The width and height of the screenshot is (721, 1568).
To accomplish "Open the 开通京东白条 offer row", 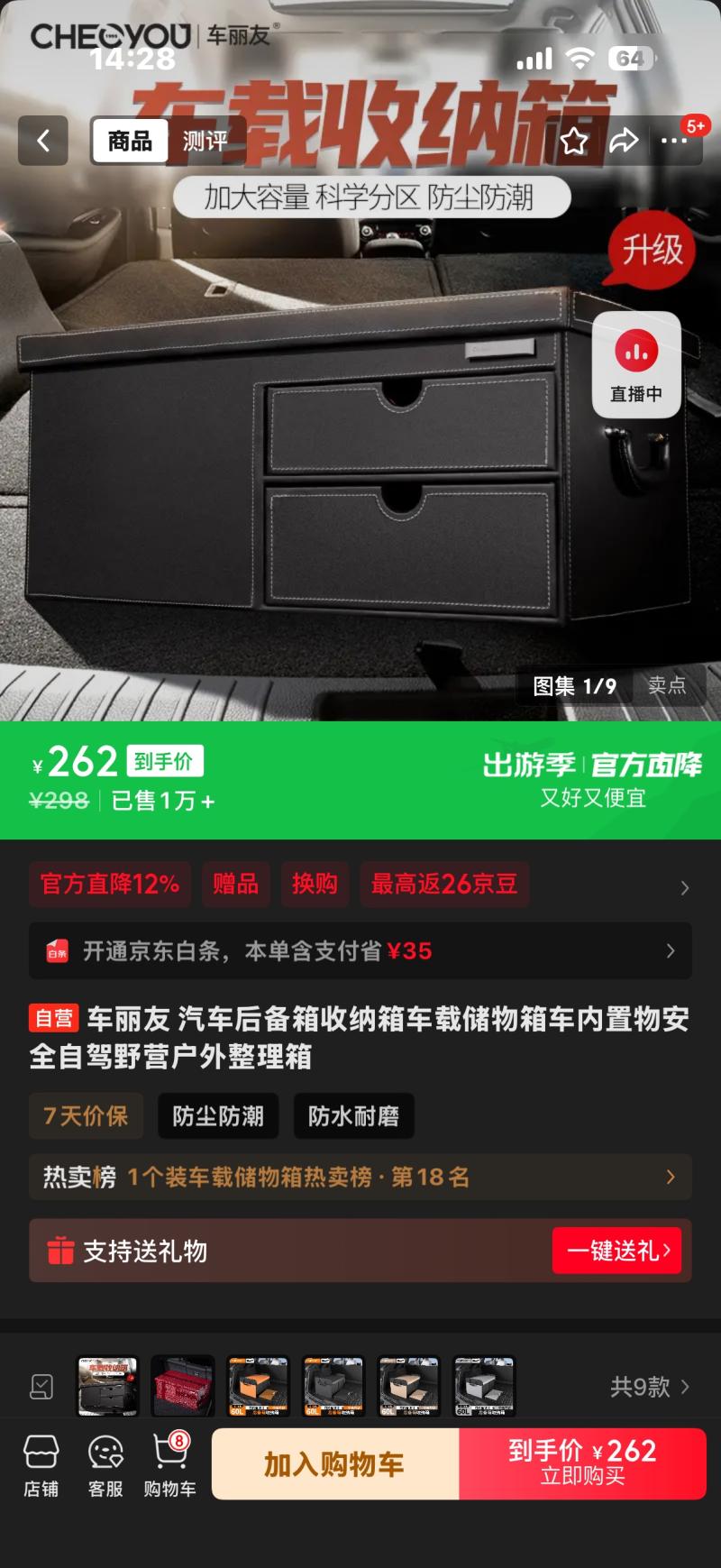I will point(360,951).
